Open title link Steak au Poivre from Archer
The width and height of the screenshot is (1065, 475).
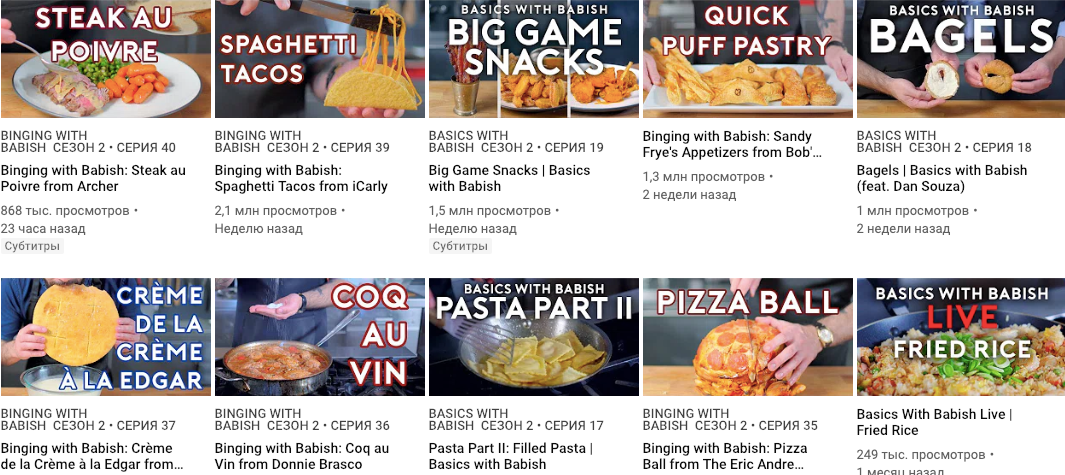point(93,178)
